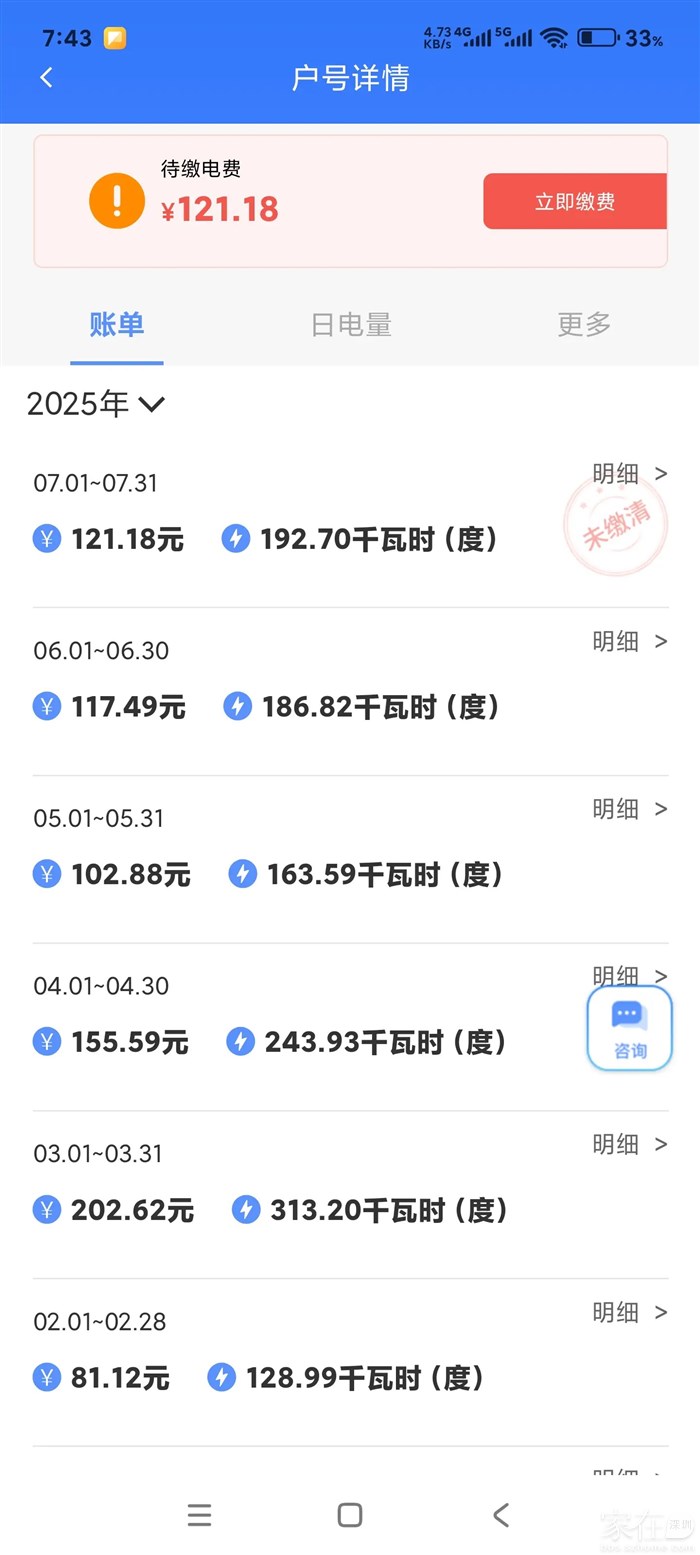This screenshot has height=1555, width=700.
Task: View 明细 for the 03.01~03.31 bill
Action: tap(629, 1144)
